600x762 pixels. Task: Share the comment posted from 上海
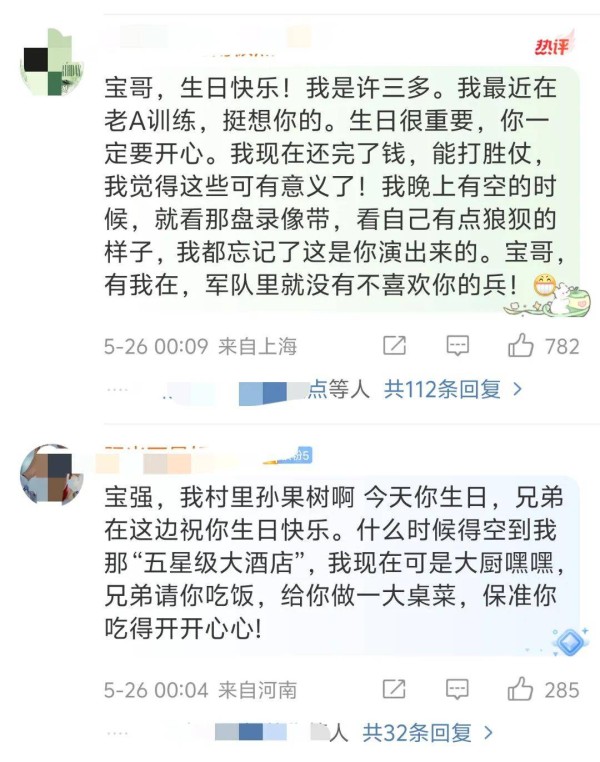pos(395,346)
